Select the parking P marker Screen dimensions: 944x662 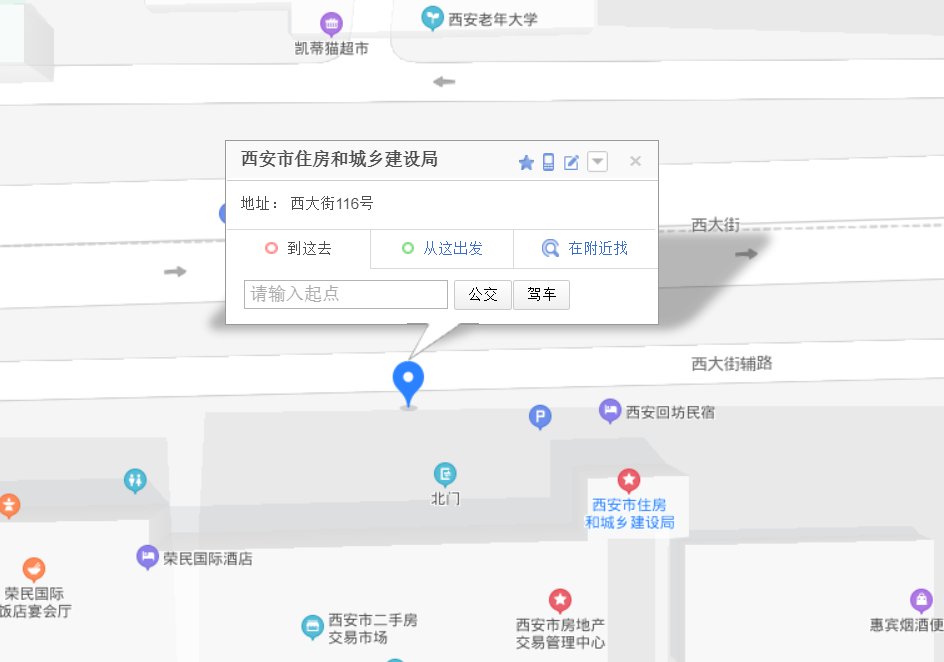pyautogui.click(x=540, y=418)
